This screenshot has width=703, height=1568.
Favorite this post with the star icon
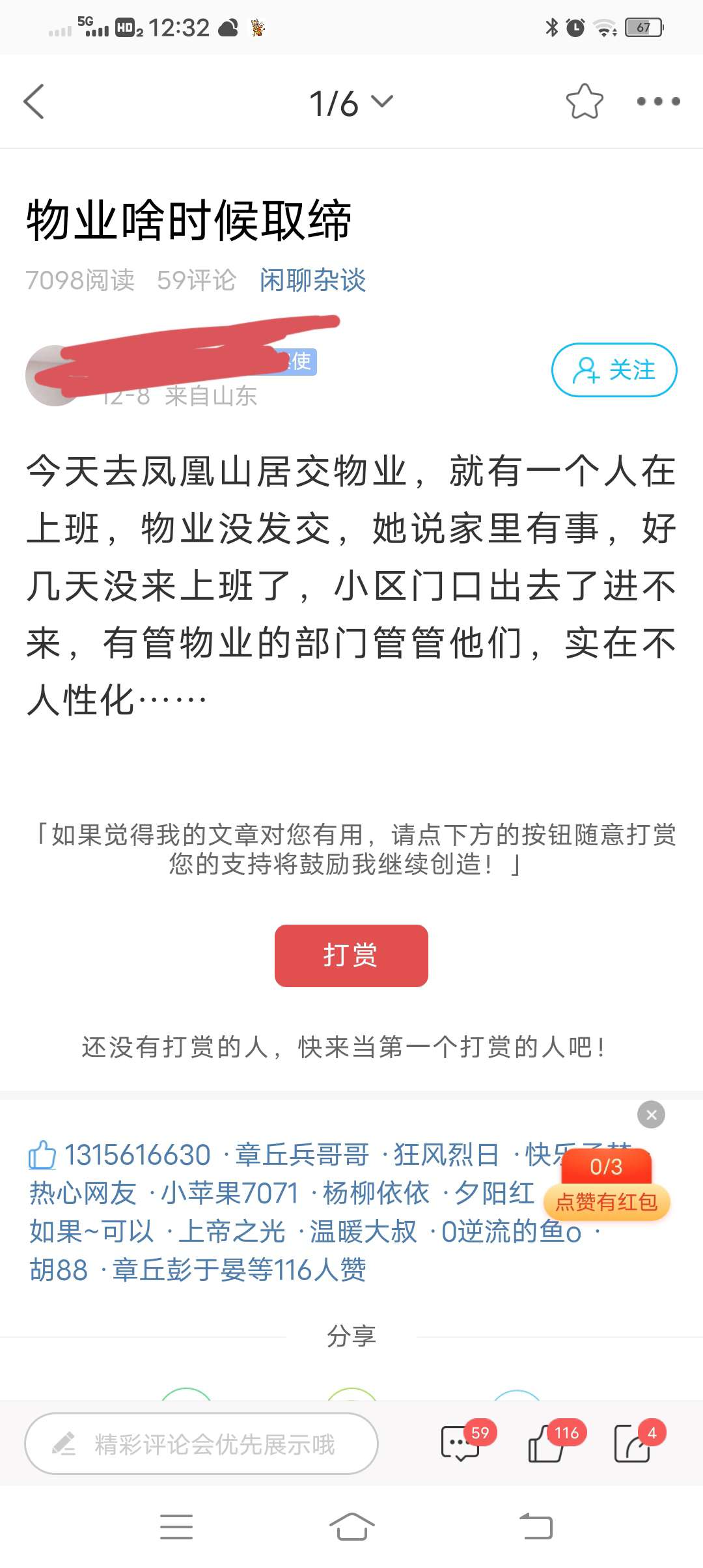tap(584, 102)
